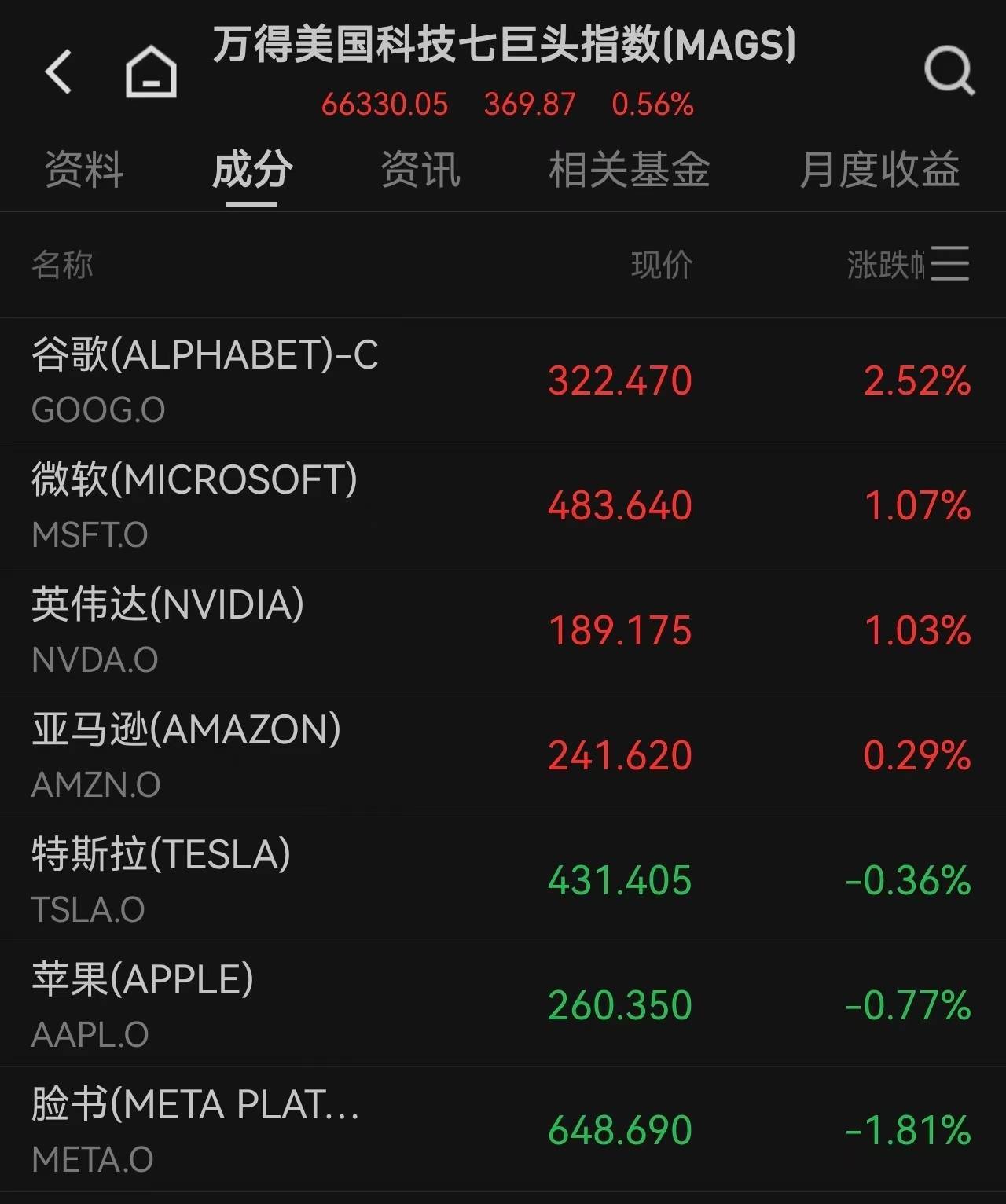The height and width of the screenshot is (1204, 1006).
Task: View the 英伟达 NVDA.O stock details
Action: [503, 630]
